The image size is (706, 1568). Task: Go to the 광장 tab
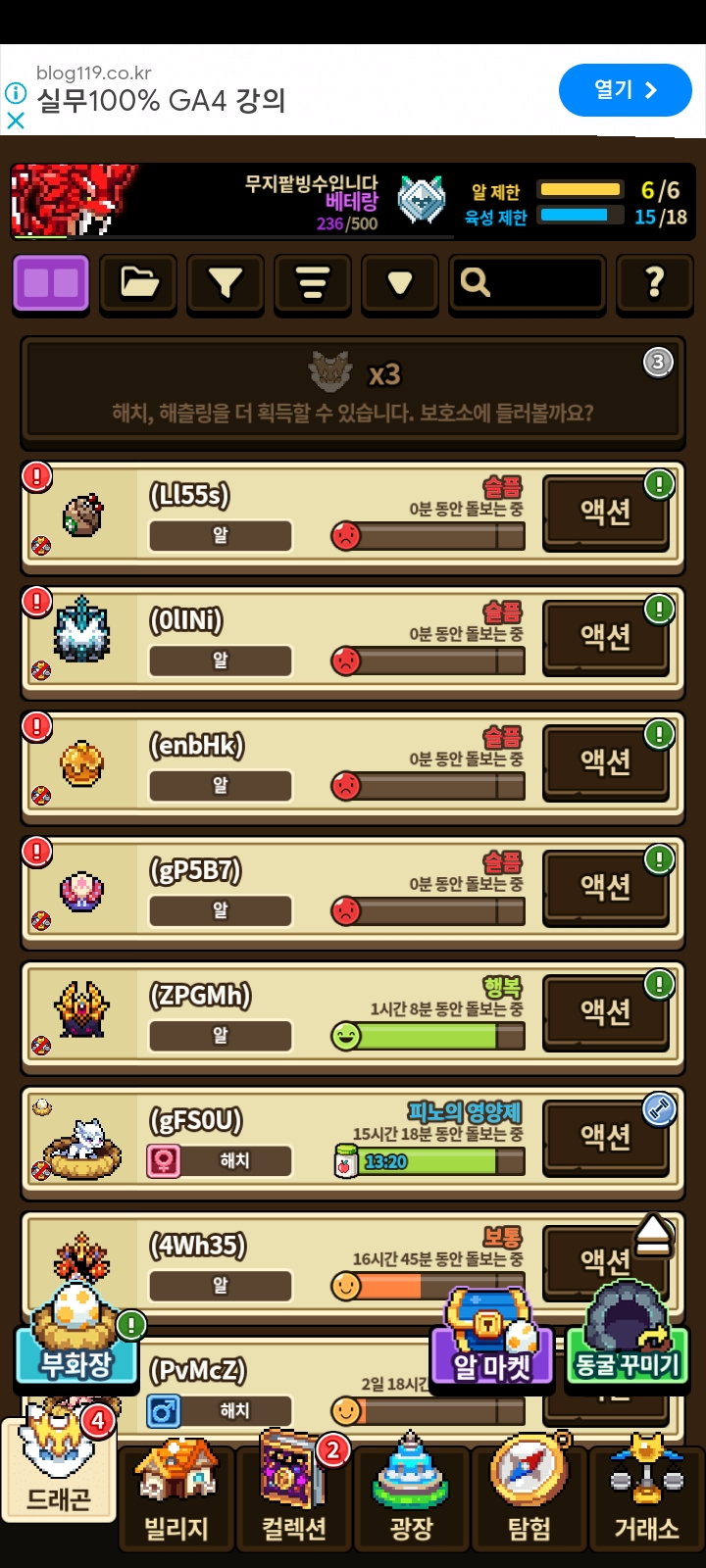click(x=412, y=1494)
